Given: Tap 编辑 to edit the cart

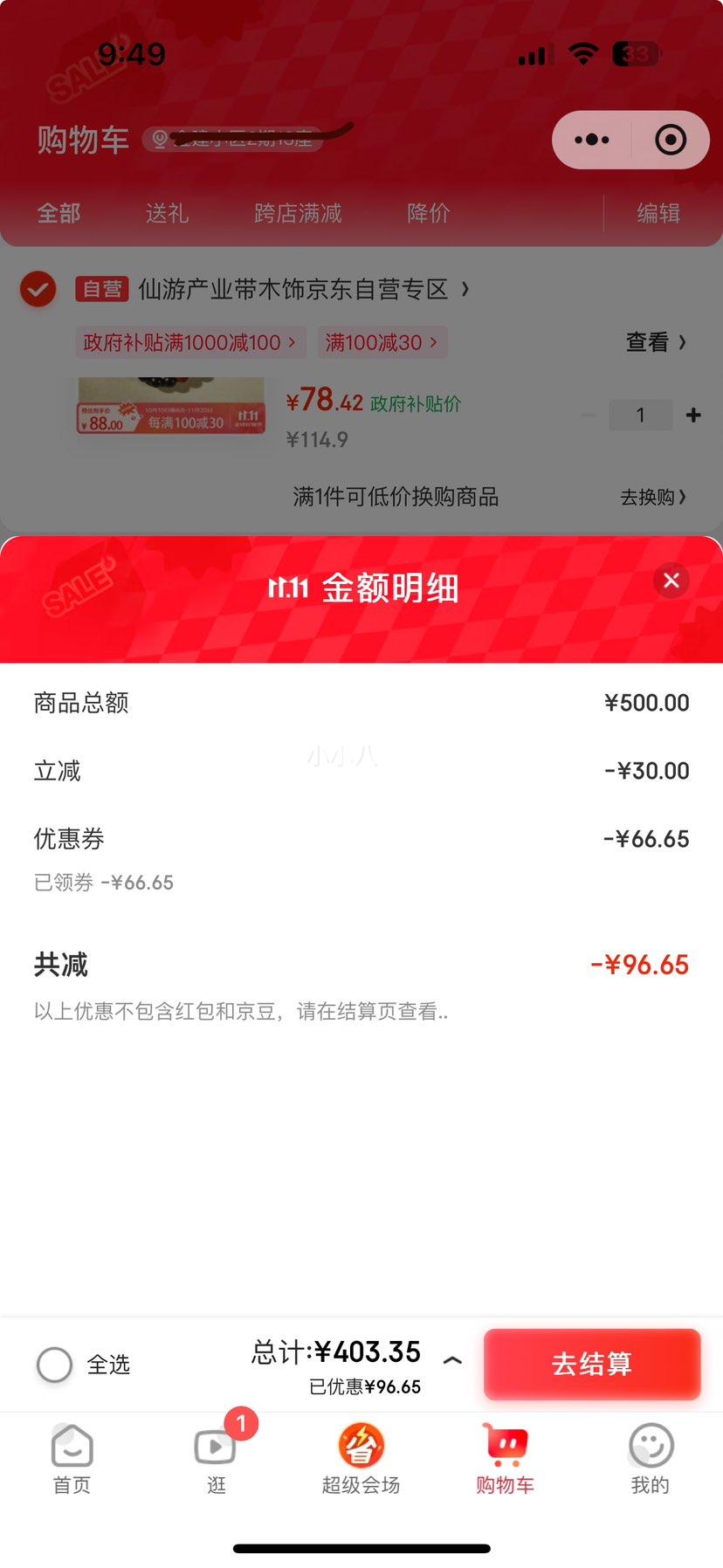Looking at the screenshot, I should click(658, 213).
